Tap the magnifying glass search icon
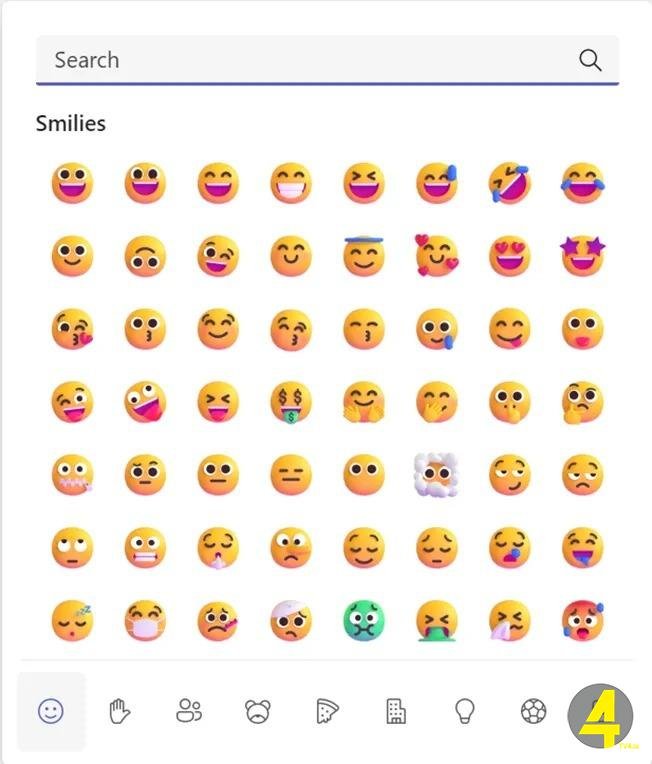This screenshot has width=652, height=764. tap(590, 60)
